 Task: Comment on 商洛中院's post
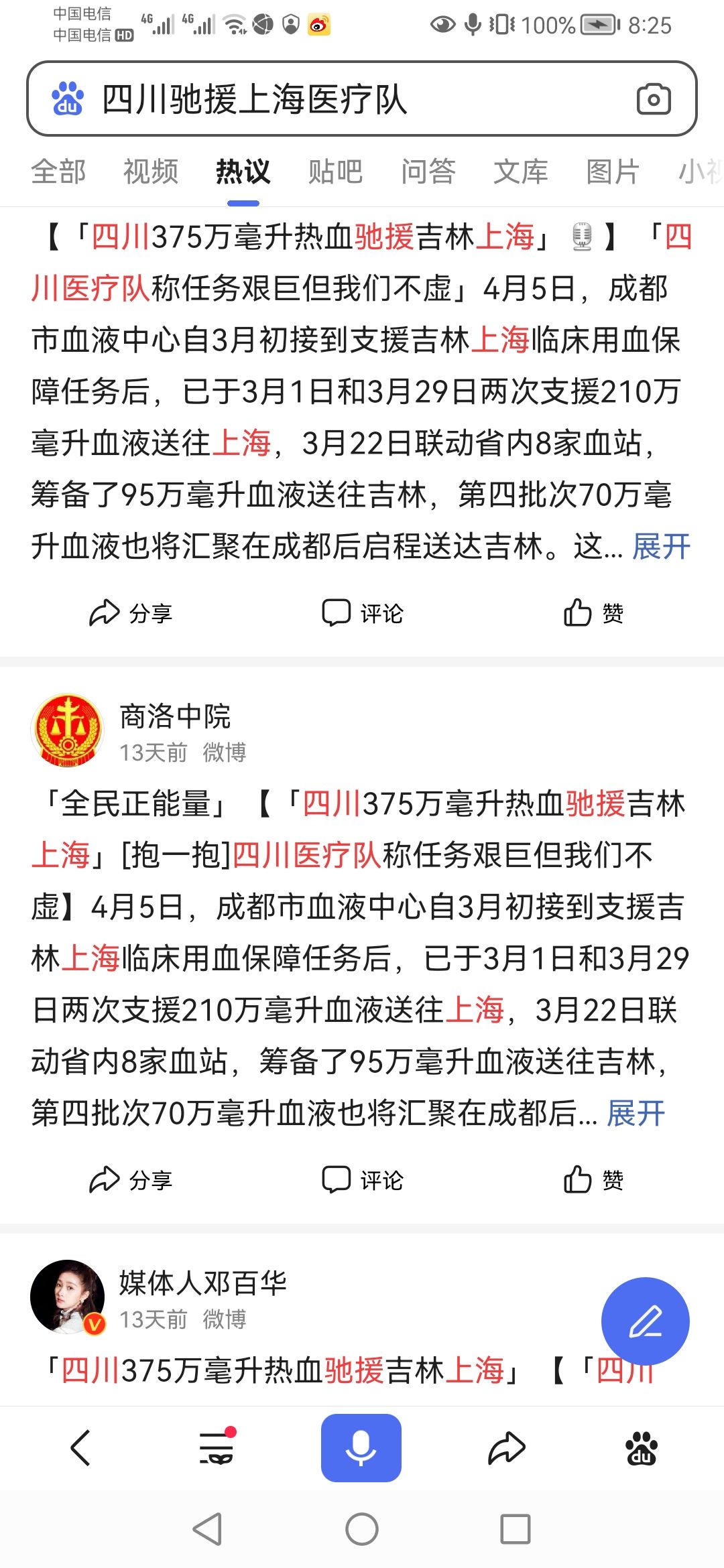click(x=362, y=1180)
